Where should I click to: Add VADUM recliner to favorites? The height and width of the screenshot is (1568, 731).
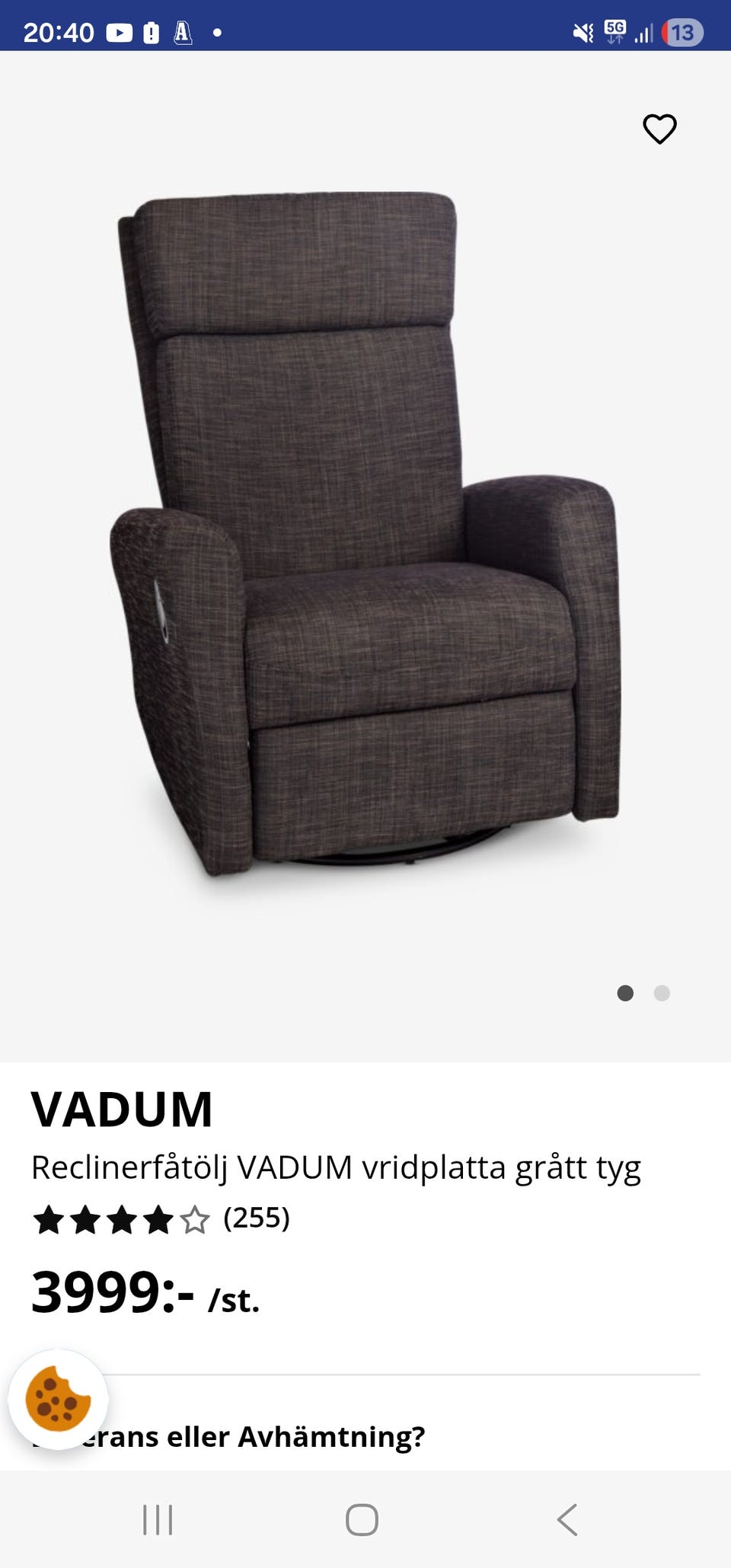[x=659, y=129]
